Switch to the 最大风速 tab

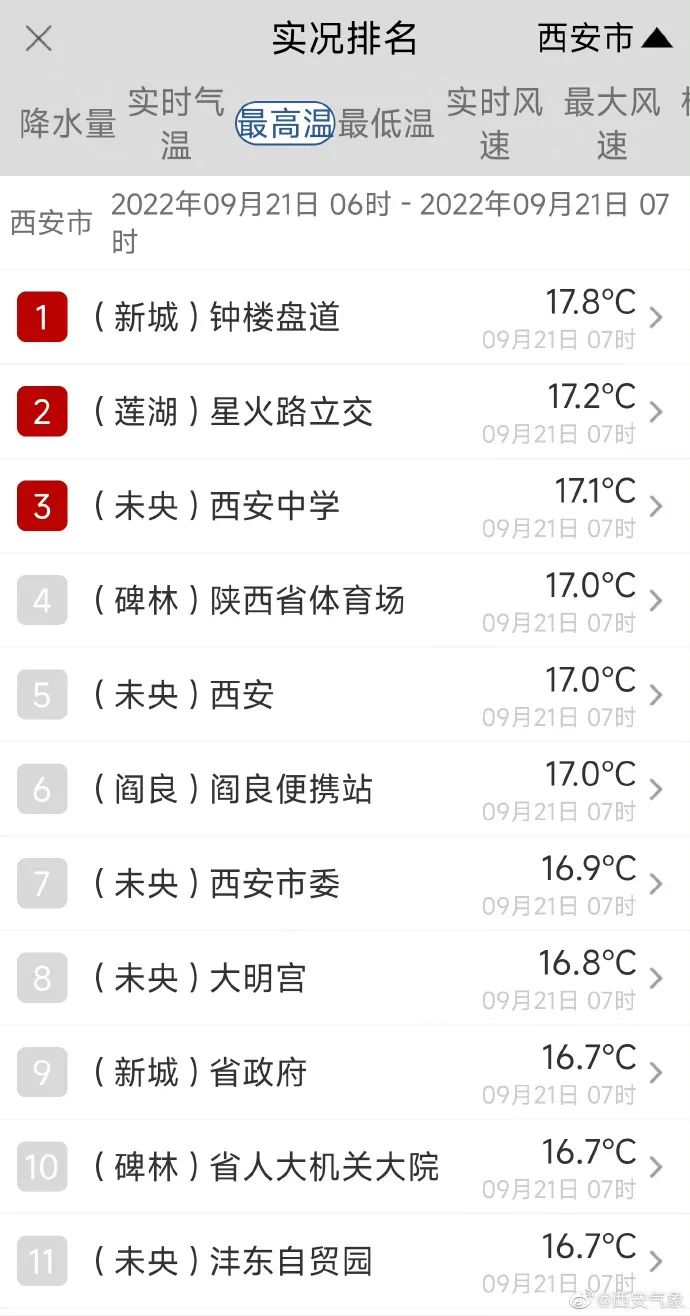(612, 123)
